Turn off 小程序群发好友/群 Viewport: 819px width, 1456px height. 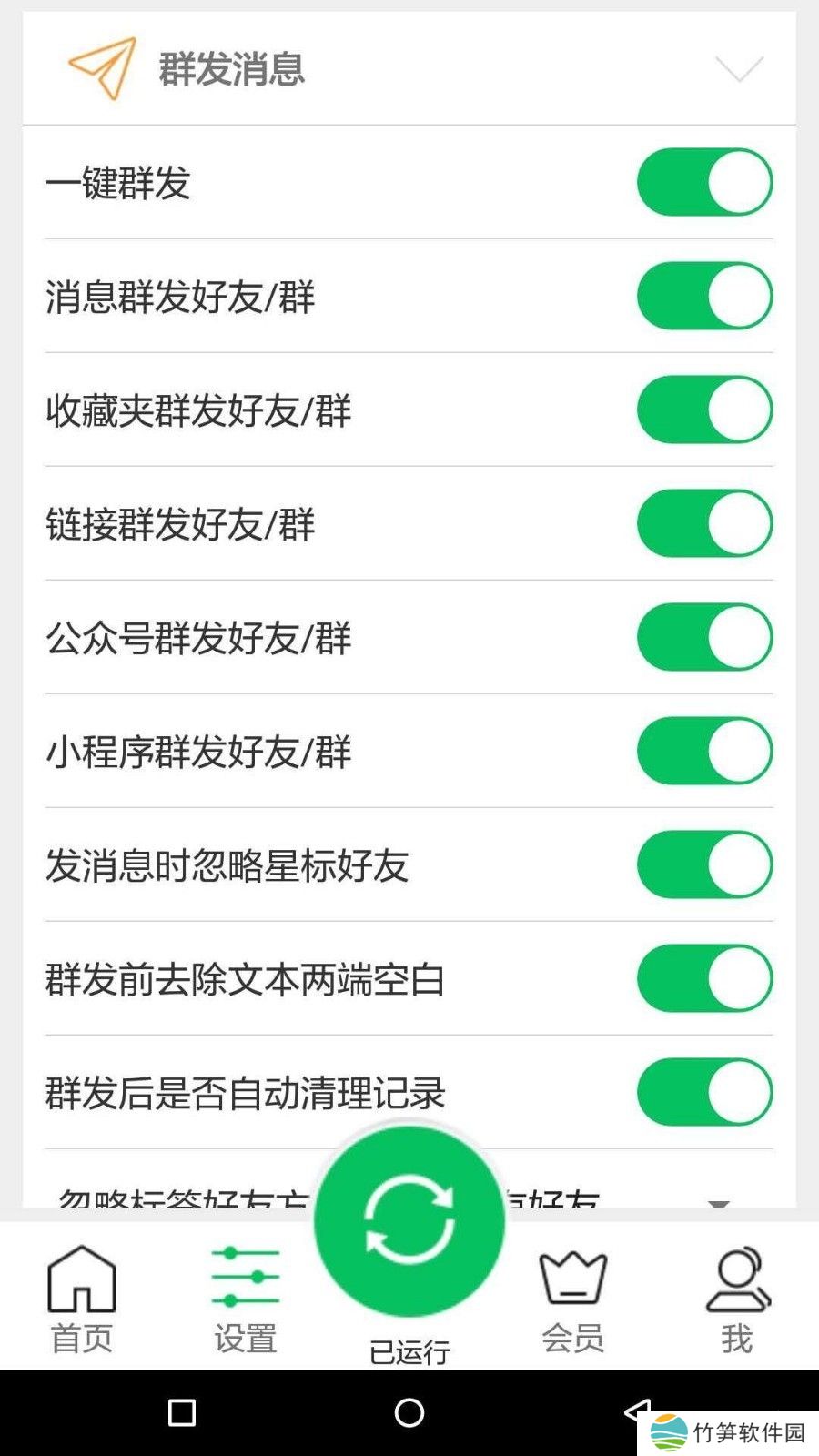(x=704, y=751)
